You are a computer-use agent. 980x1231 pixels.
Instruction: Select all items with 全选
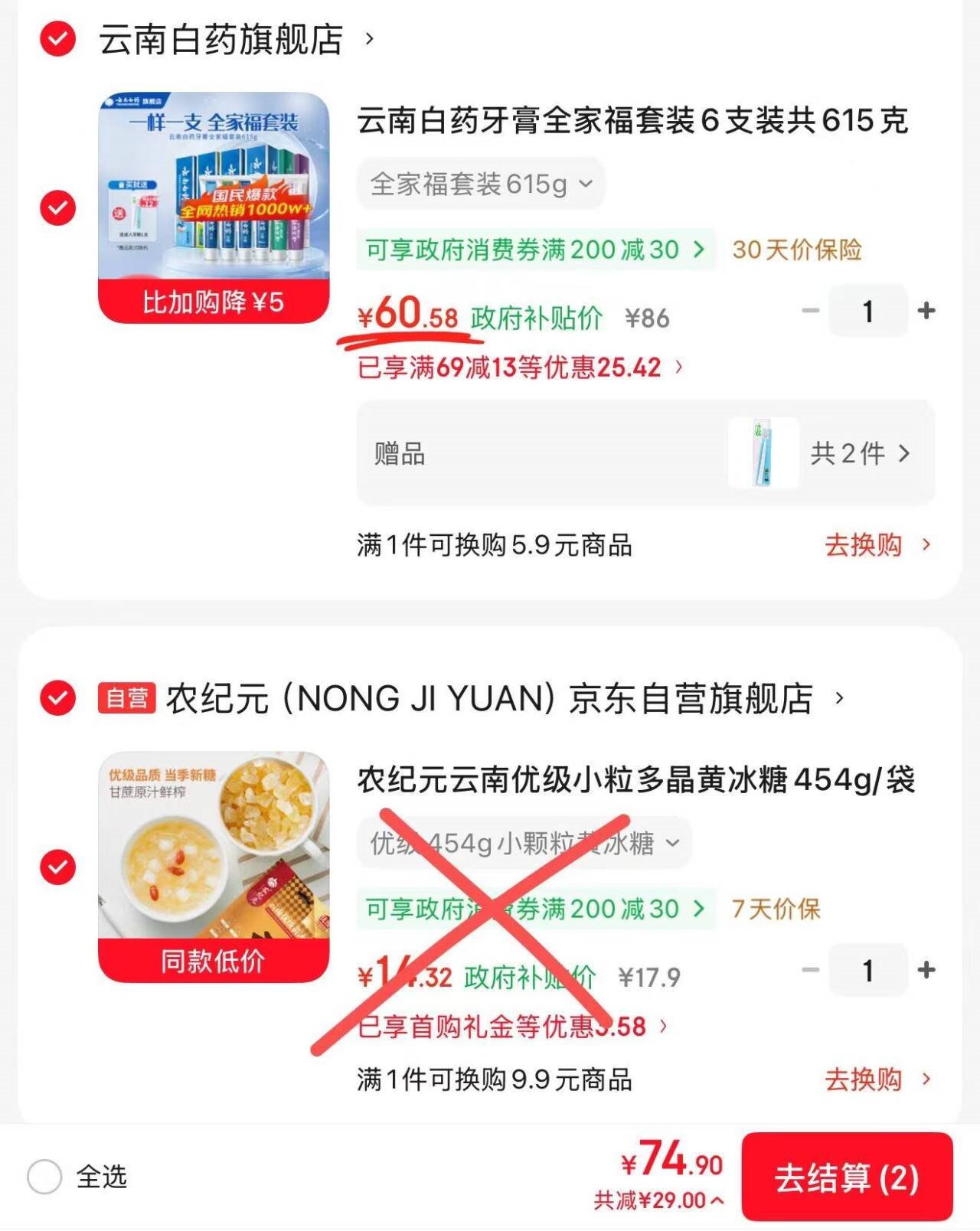(x=45, y=1177)
